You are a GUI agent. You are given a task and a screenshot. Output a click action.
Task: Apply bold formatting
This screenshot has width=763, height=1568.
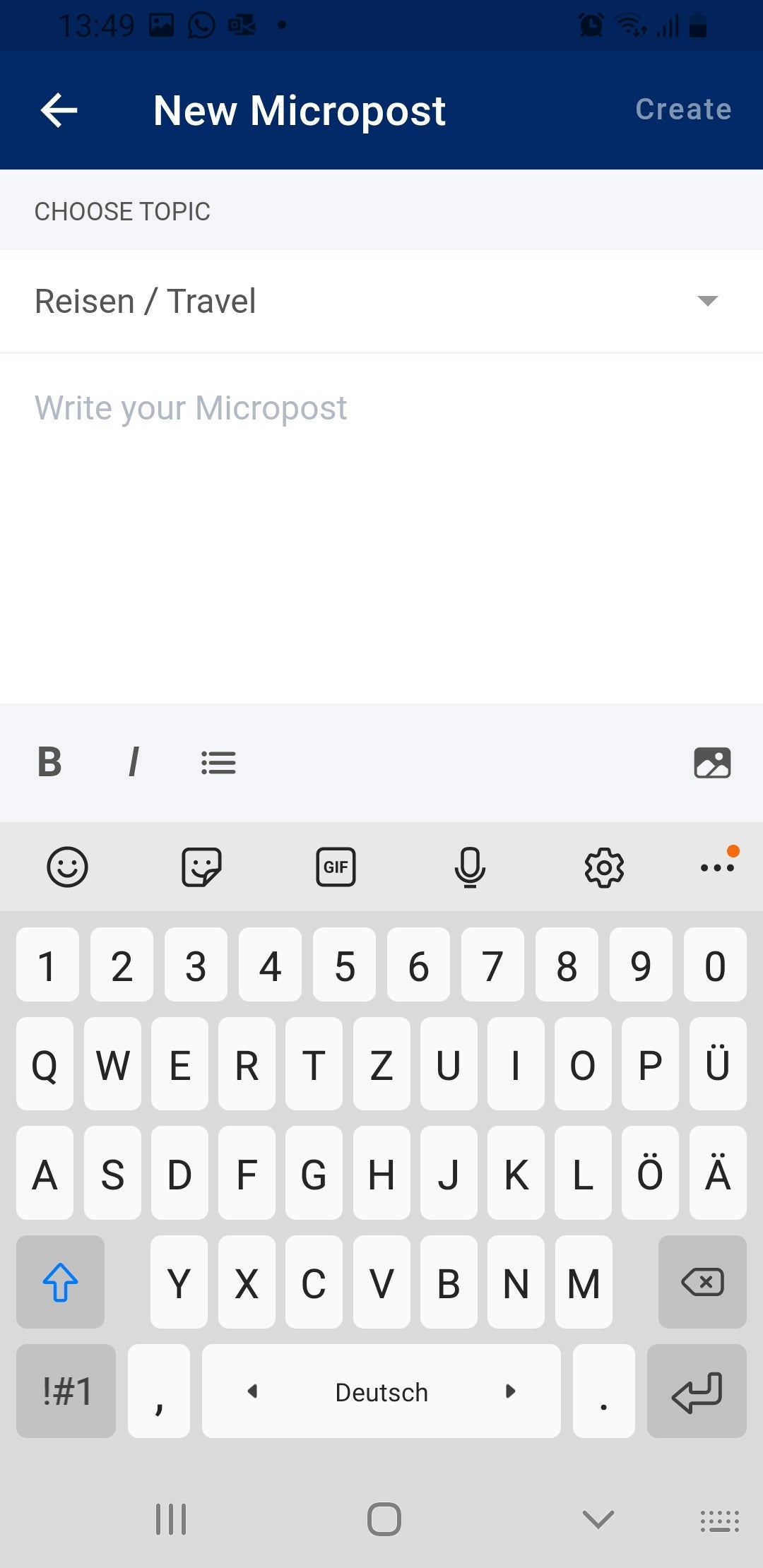49,763
